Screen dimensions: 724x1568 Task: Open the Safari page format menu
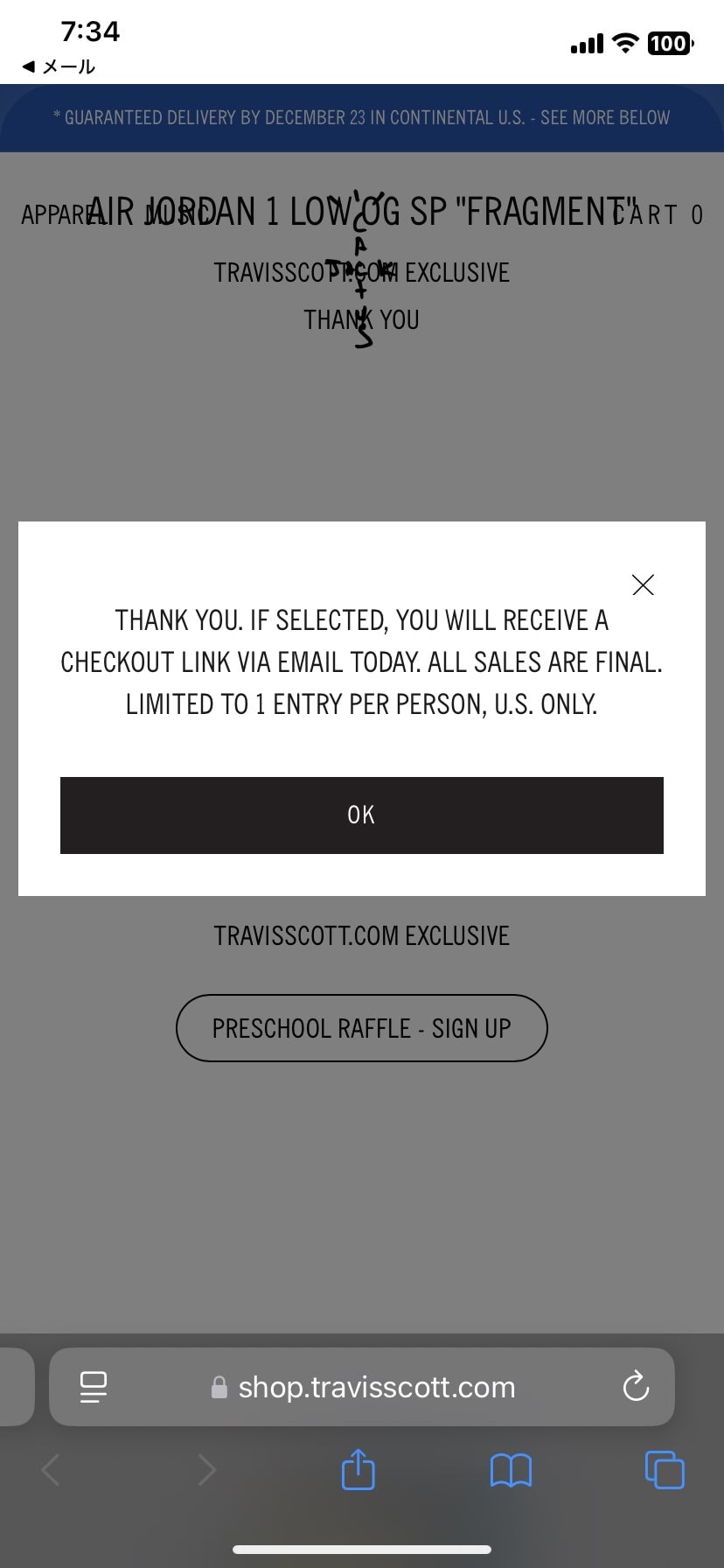click(x=93, y=1387)
